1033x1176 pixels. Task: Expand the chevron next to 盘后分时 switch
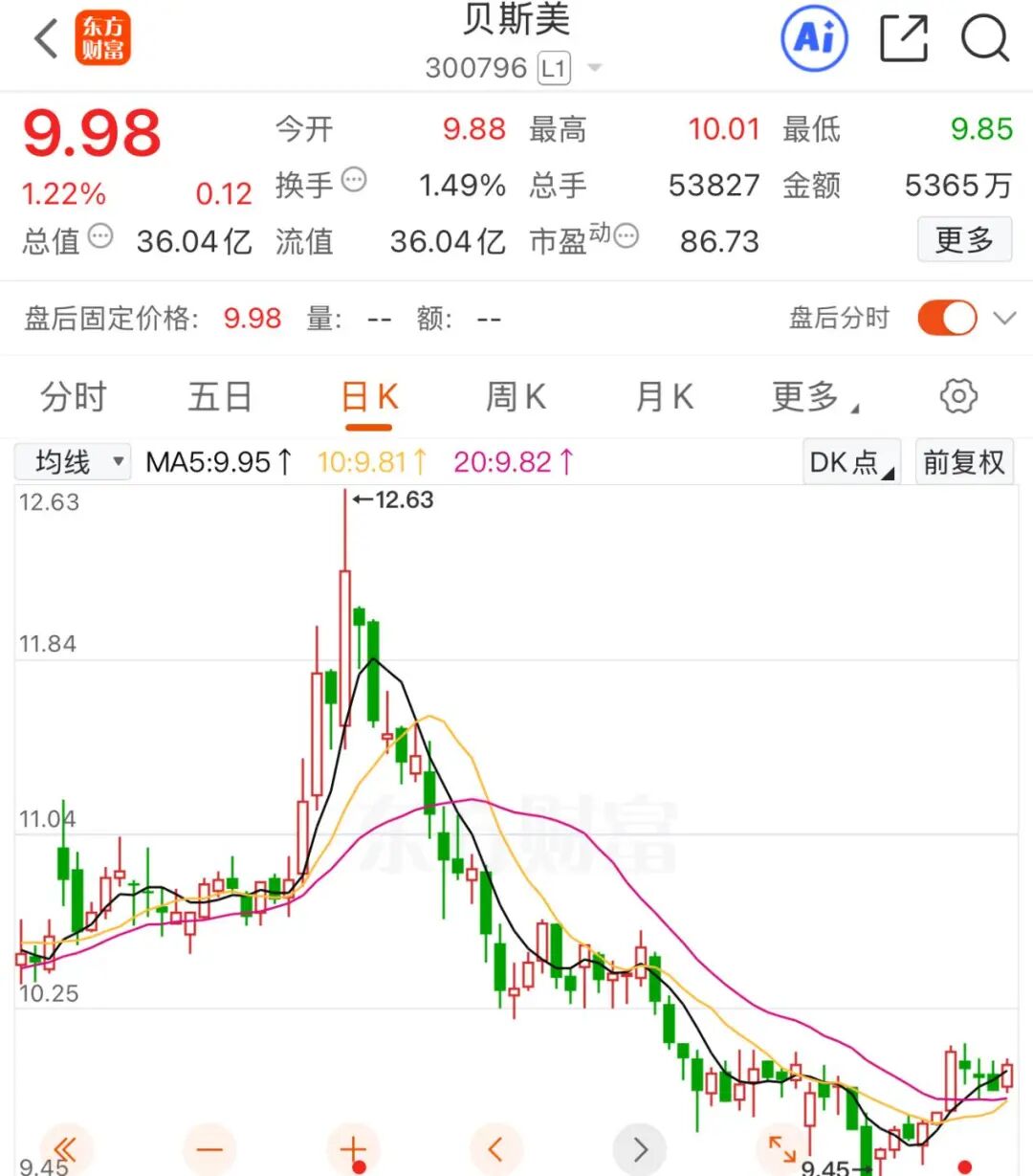coord(1004,318)
